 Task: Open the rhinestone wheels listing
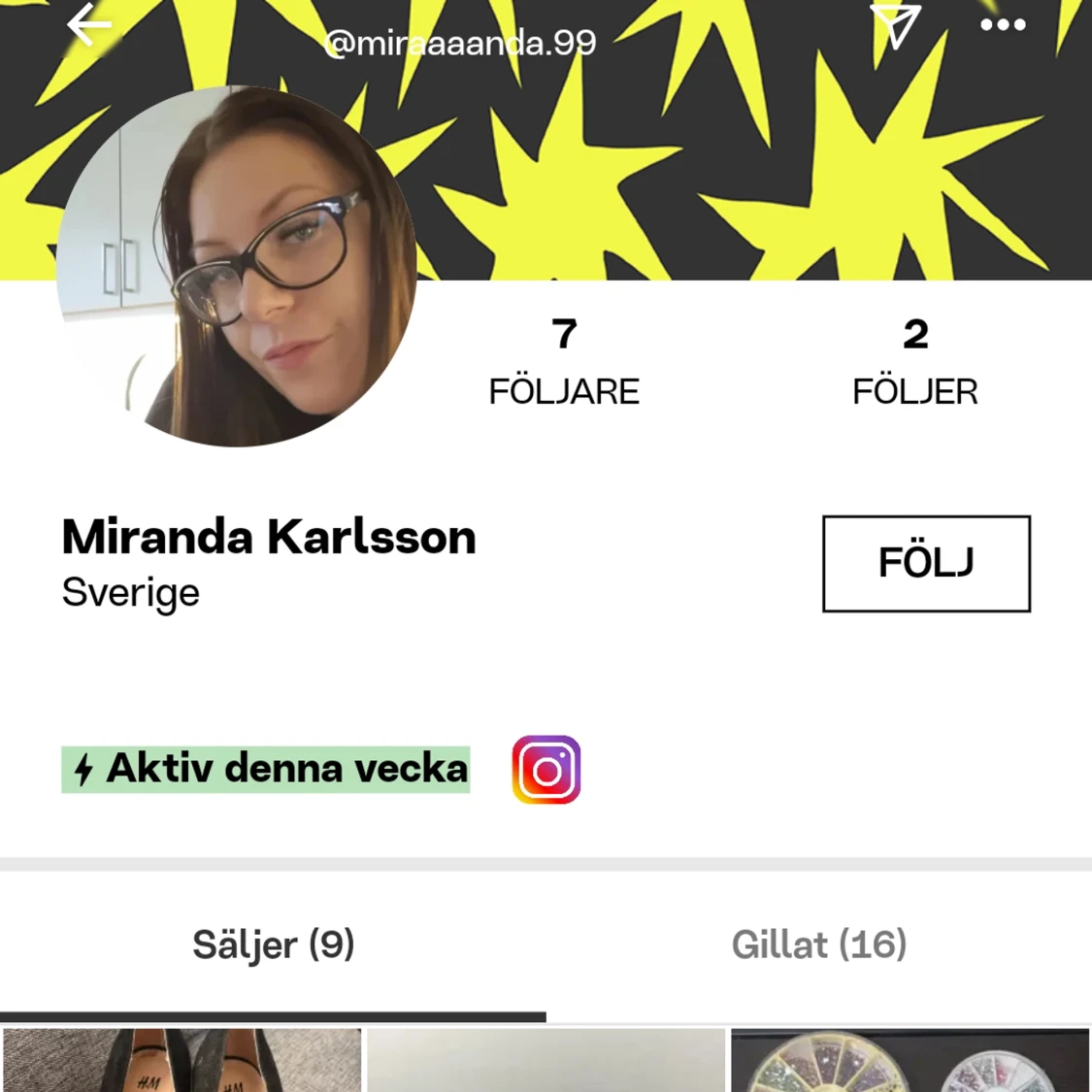(x=910, y=1062)
